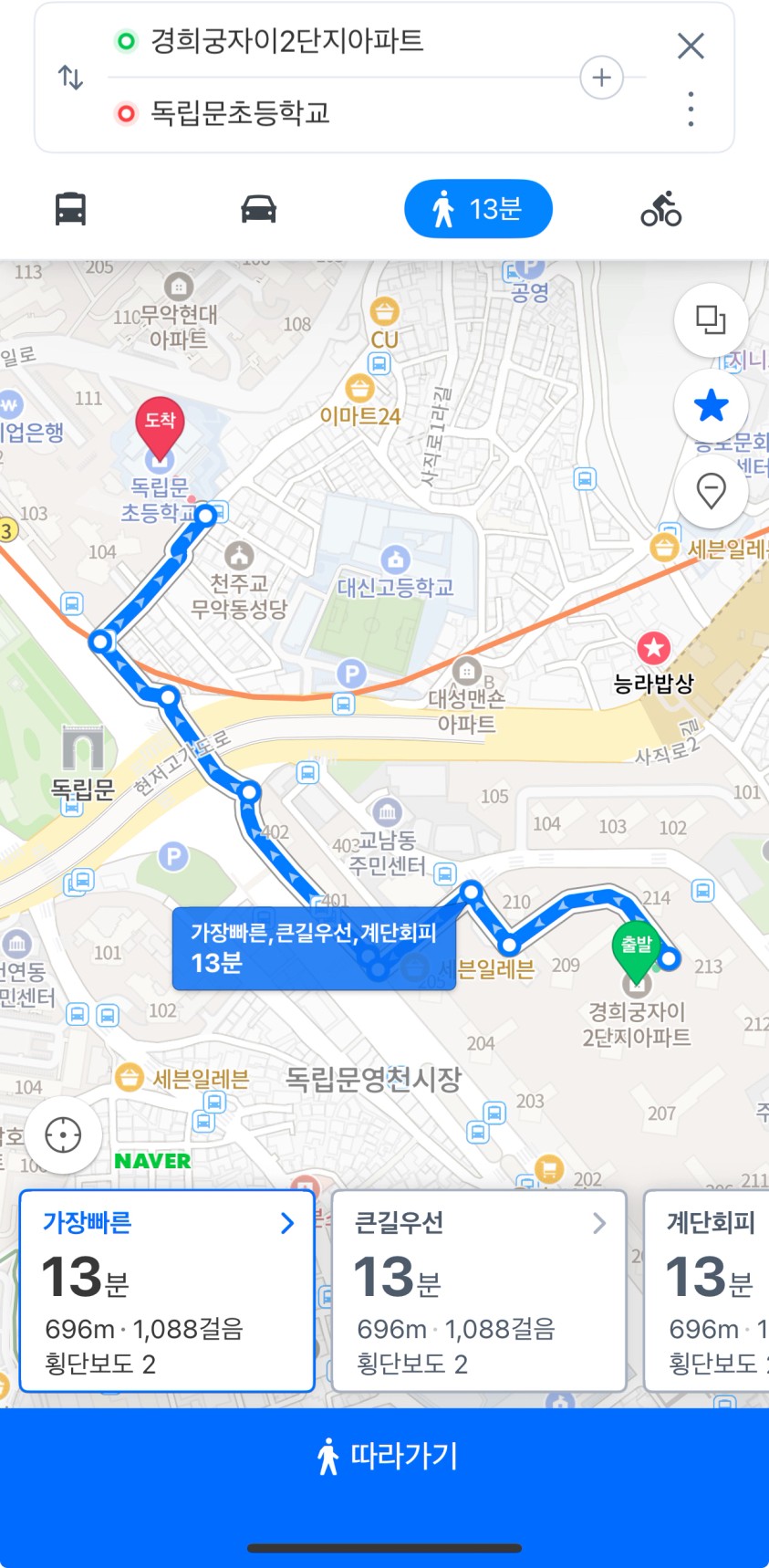The image size is (769, 1568).
Task: Open the map layers button
Action: (711, 320)
